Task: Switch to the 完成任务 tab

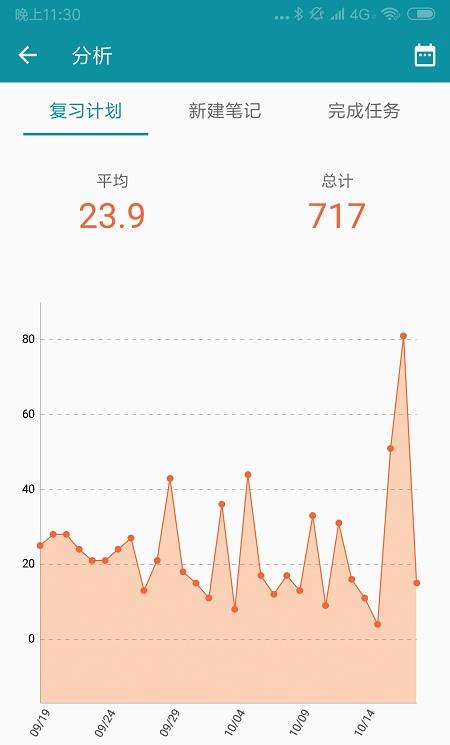Action: click(x=364, y=111)
